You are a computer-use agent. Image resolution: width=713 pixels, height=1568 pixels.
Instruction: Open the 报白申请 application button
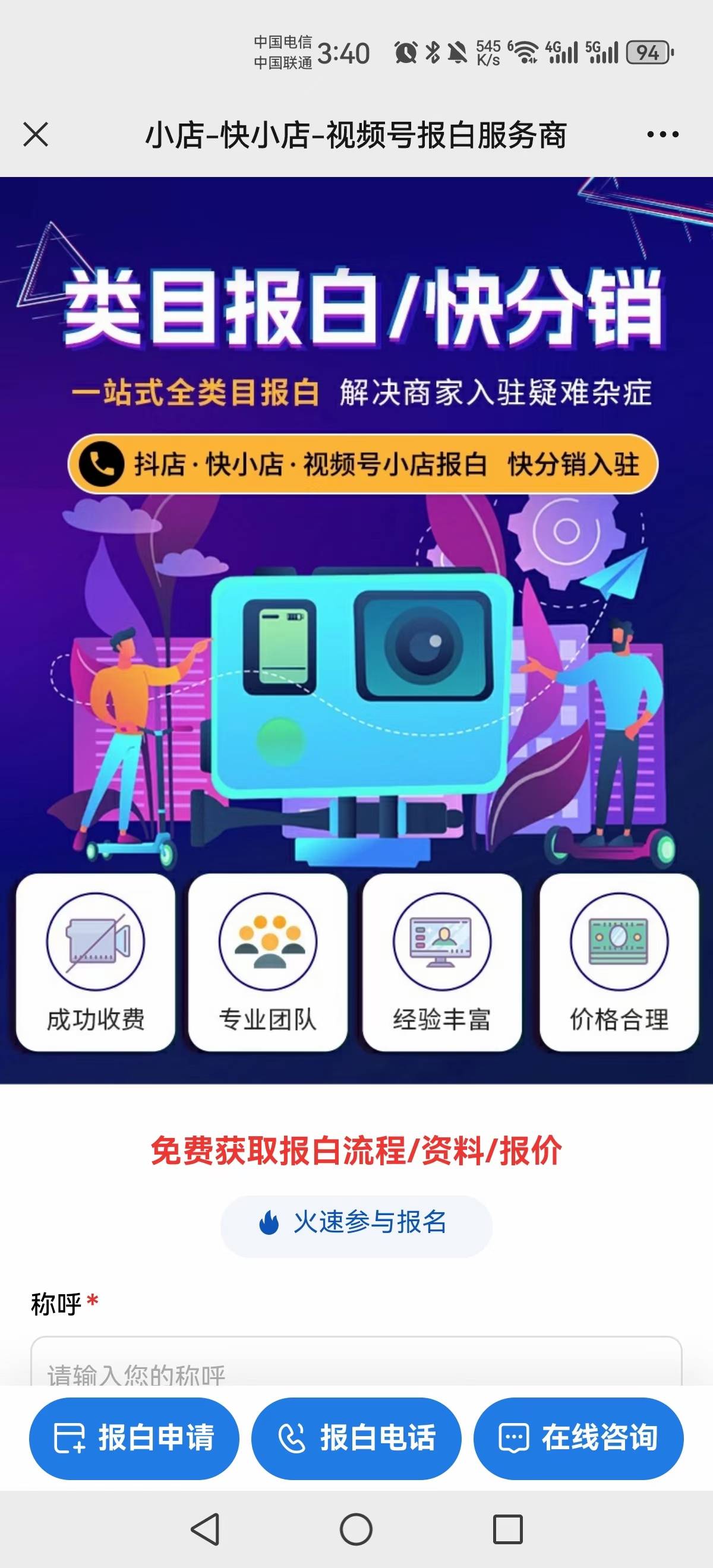click(x=134, y=1439)
